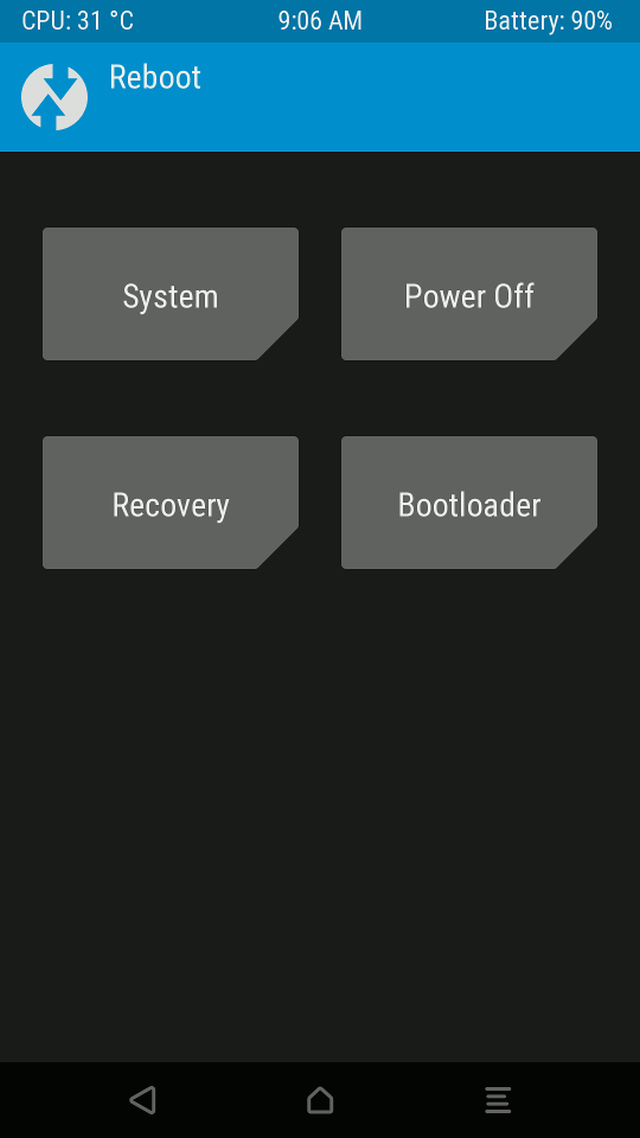Open the log menu icon
The height and width of the screenshot is (1138, 640).
pyautogui.click(x=498, y=1100)
